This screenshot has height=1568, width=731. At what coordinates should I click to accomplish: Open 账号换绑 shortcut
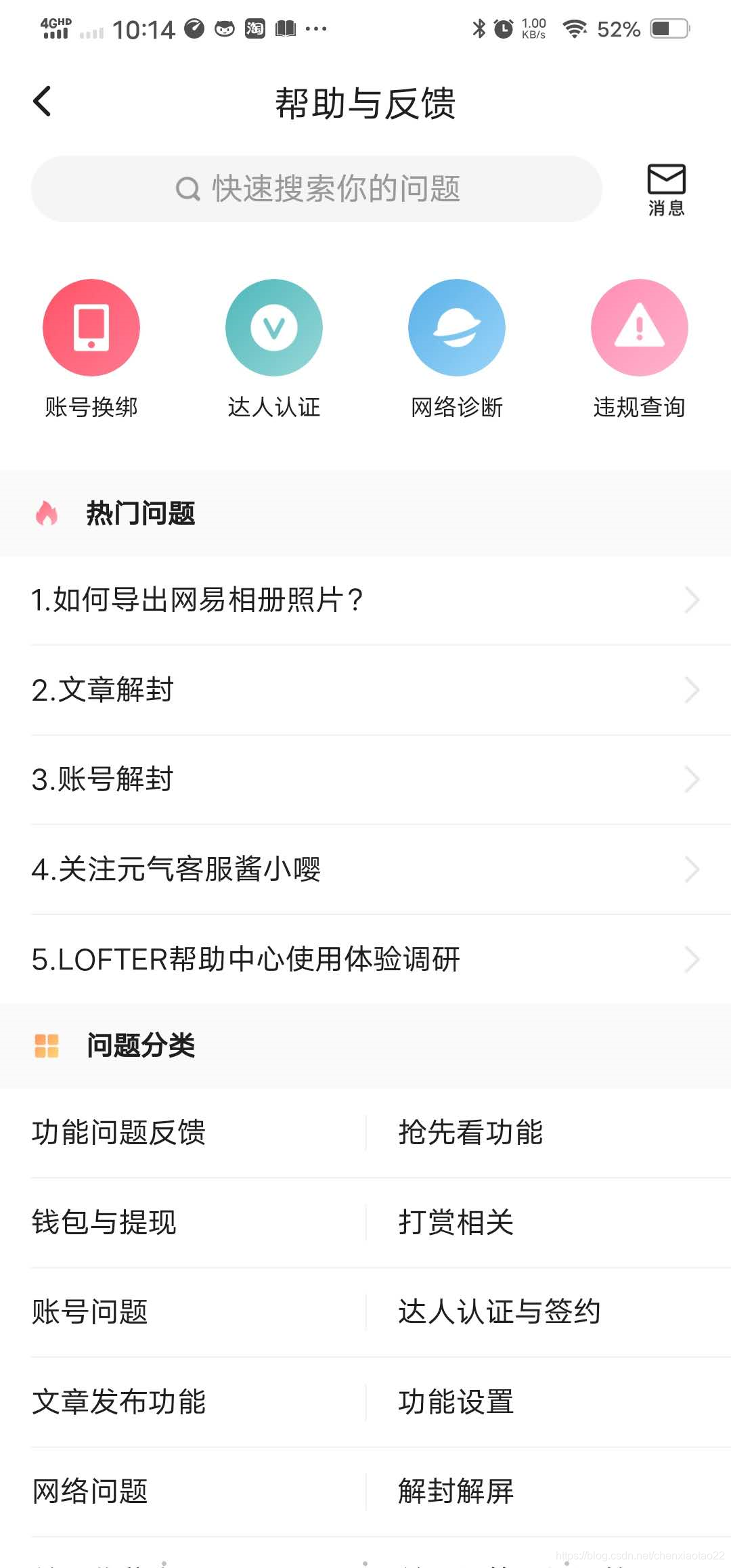coord(91,349)
